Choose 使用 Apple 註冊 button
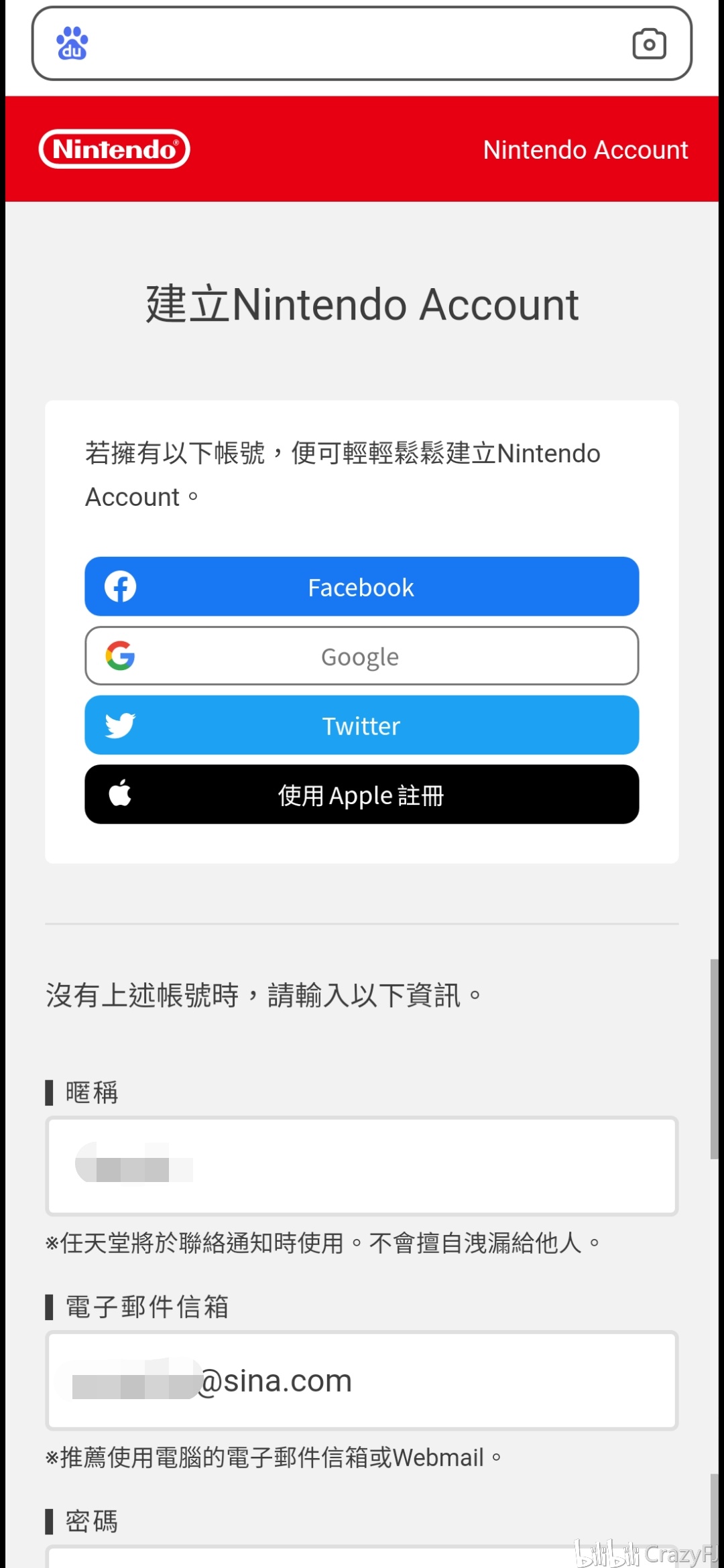 361,795
